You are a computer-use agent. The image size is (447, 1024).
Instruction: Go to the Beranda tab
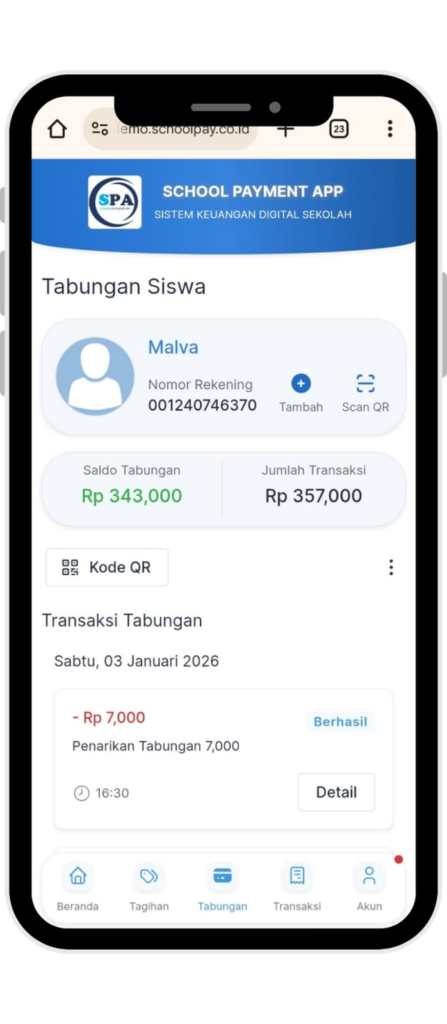pyautogui.click(x=78, y=887)
